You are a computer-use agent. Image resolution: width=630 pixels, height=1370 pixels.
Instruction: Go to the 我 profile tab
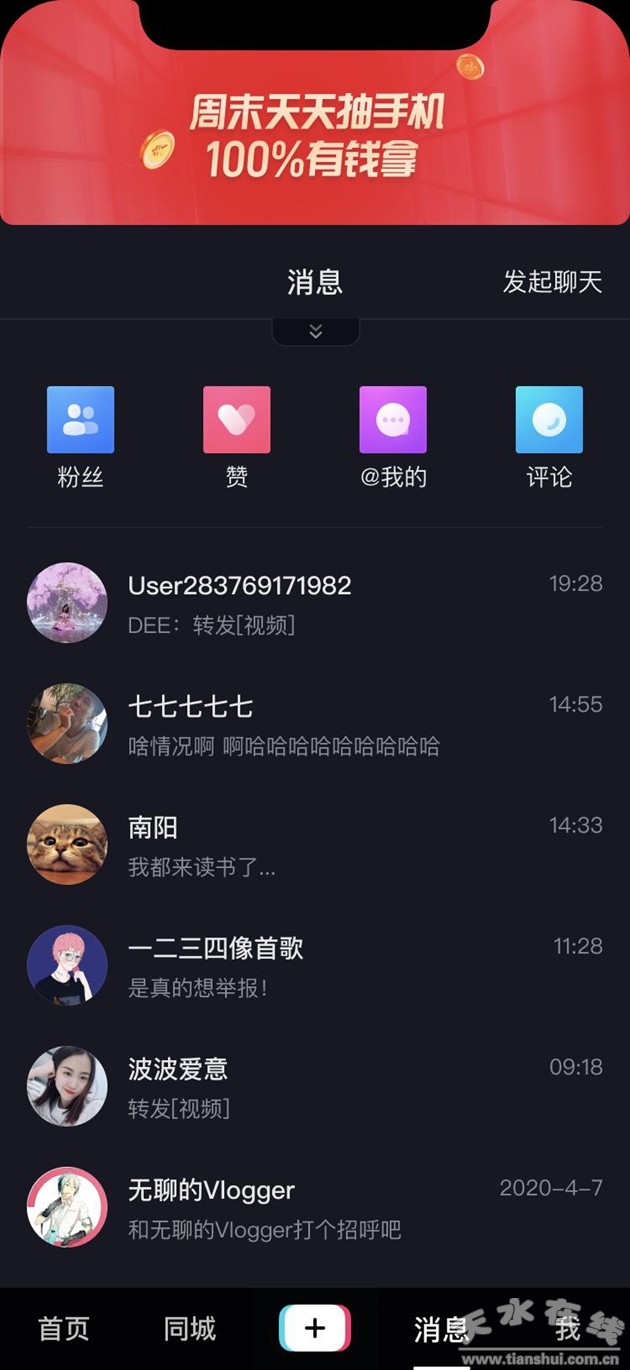[x=568, y=1328]
